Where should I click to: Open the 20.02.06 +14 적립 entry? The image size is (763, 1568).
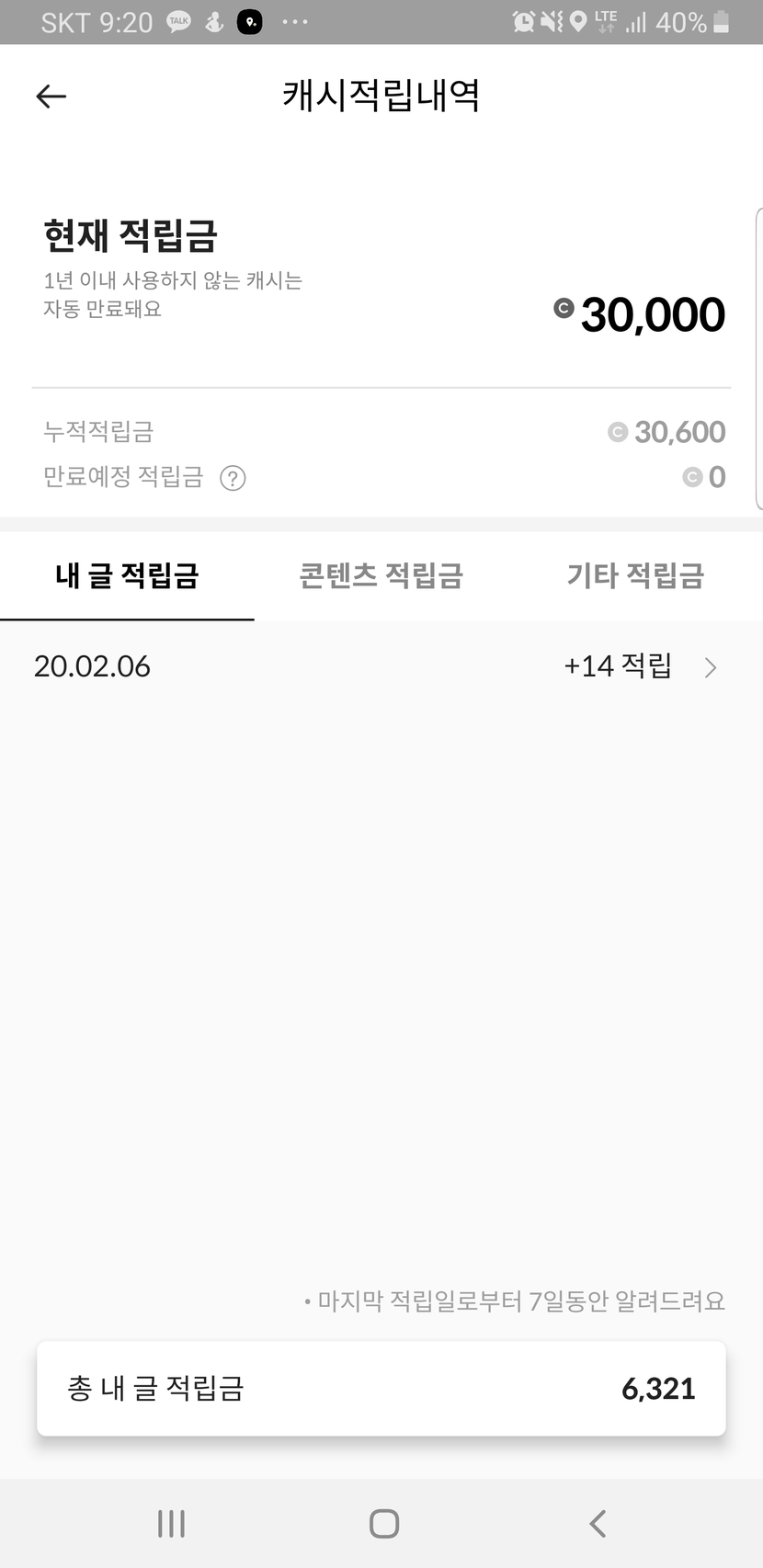381,666
